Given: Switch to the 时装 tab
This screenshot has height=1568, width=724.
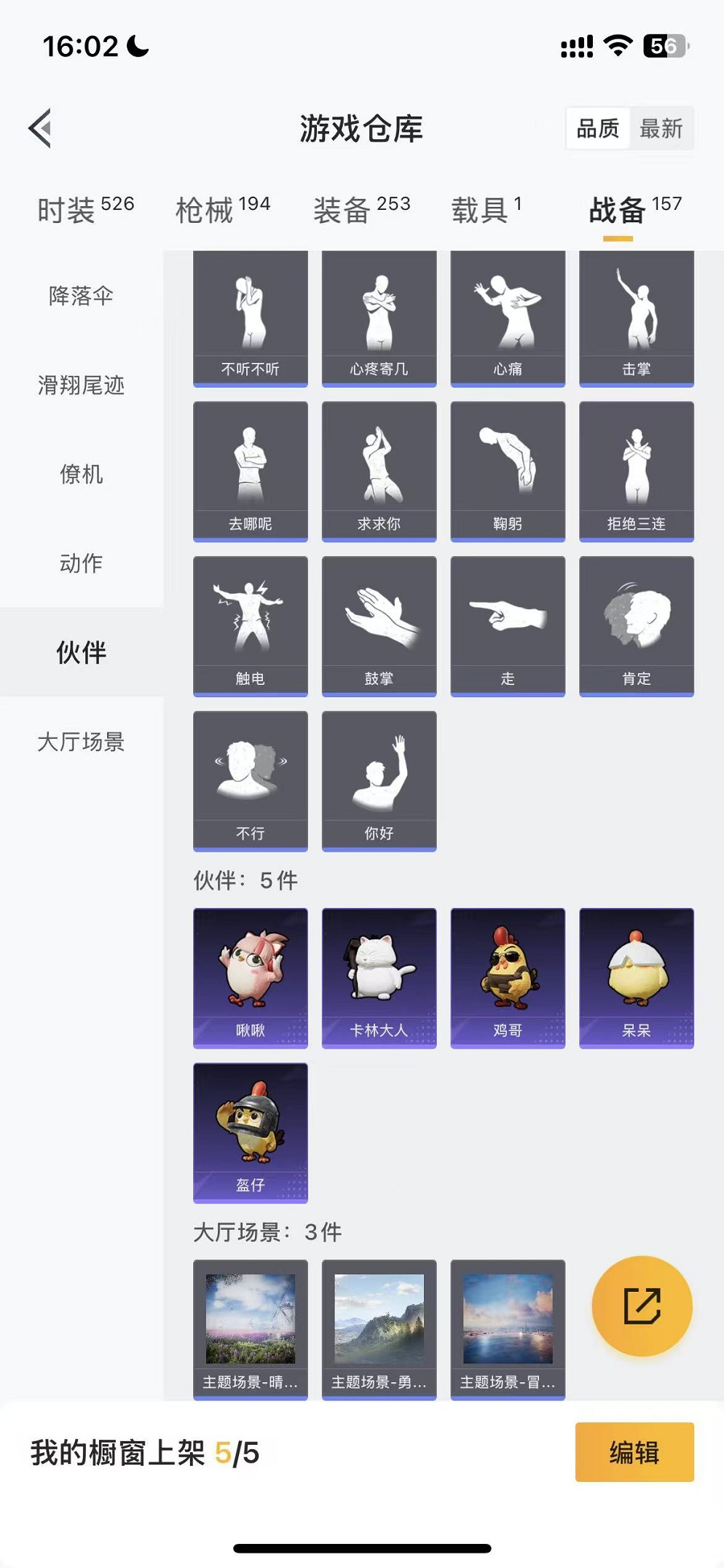Looking at the screenshot, I should [x=85, y=210].
